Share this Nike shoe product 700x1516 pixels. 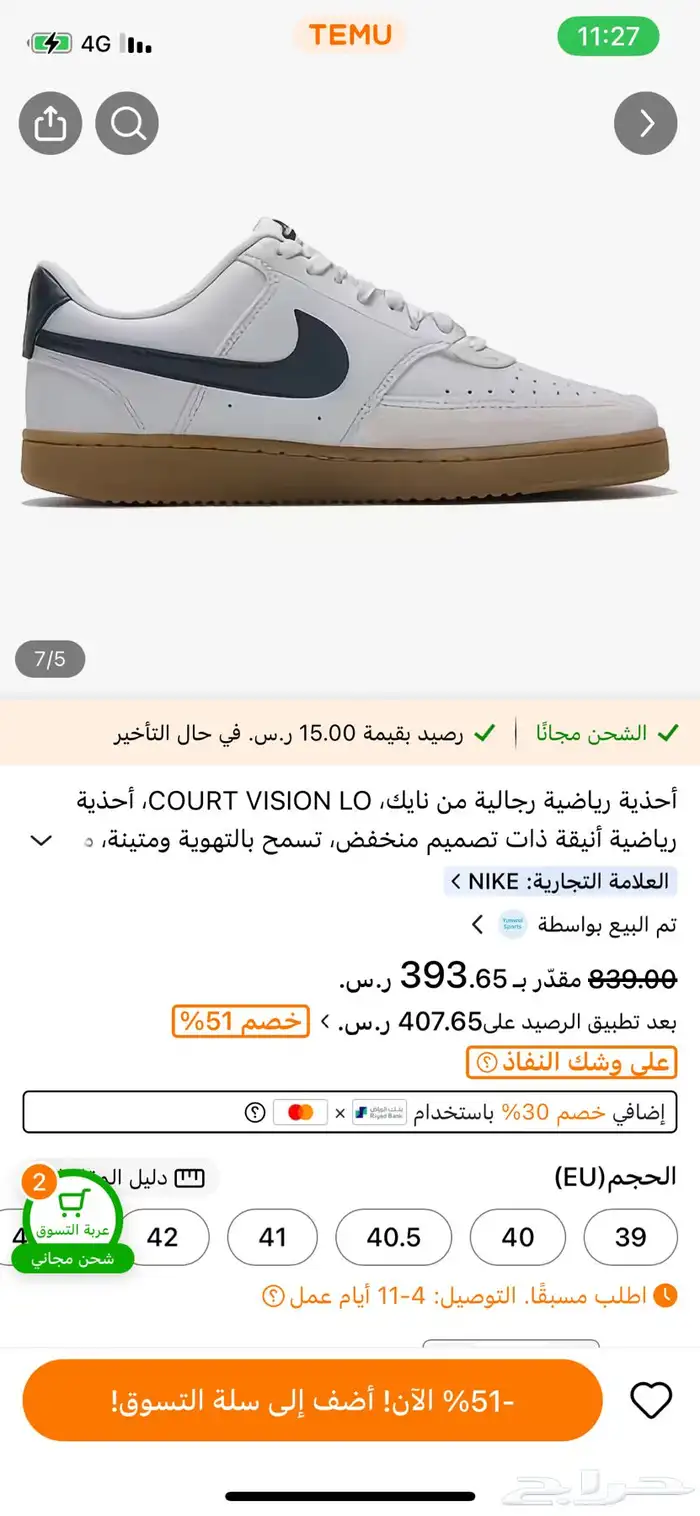[x=49, y=124]
